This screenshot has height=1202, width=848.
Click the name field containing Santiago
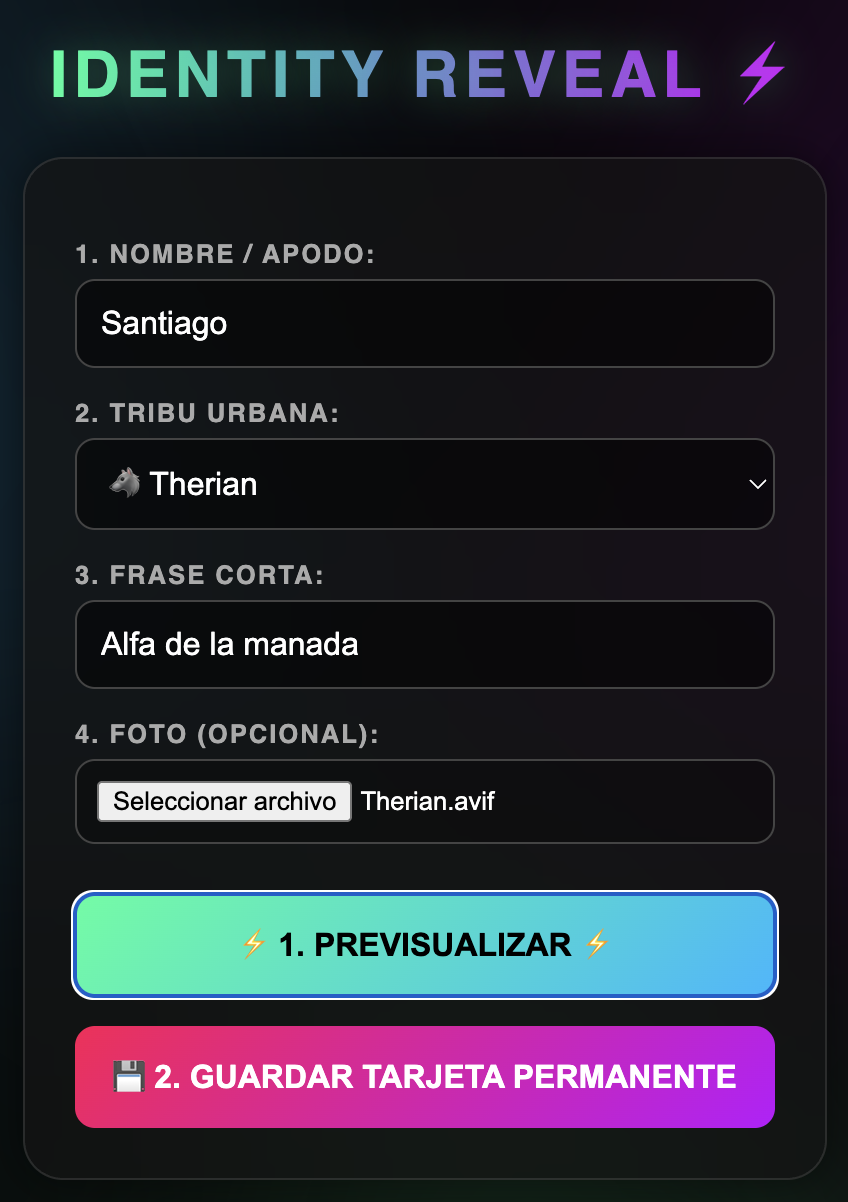(424, 323)
